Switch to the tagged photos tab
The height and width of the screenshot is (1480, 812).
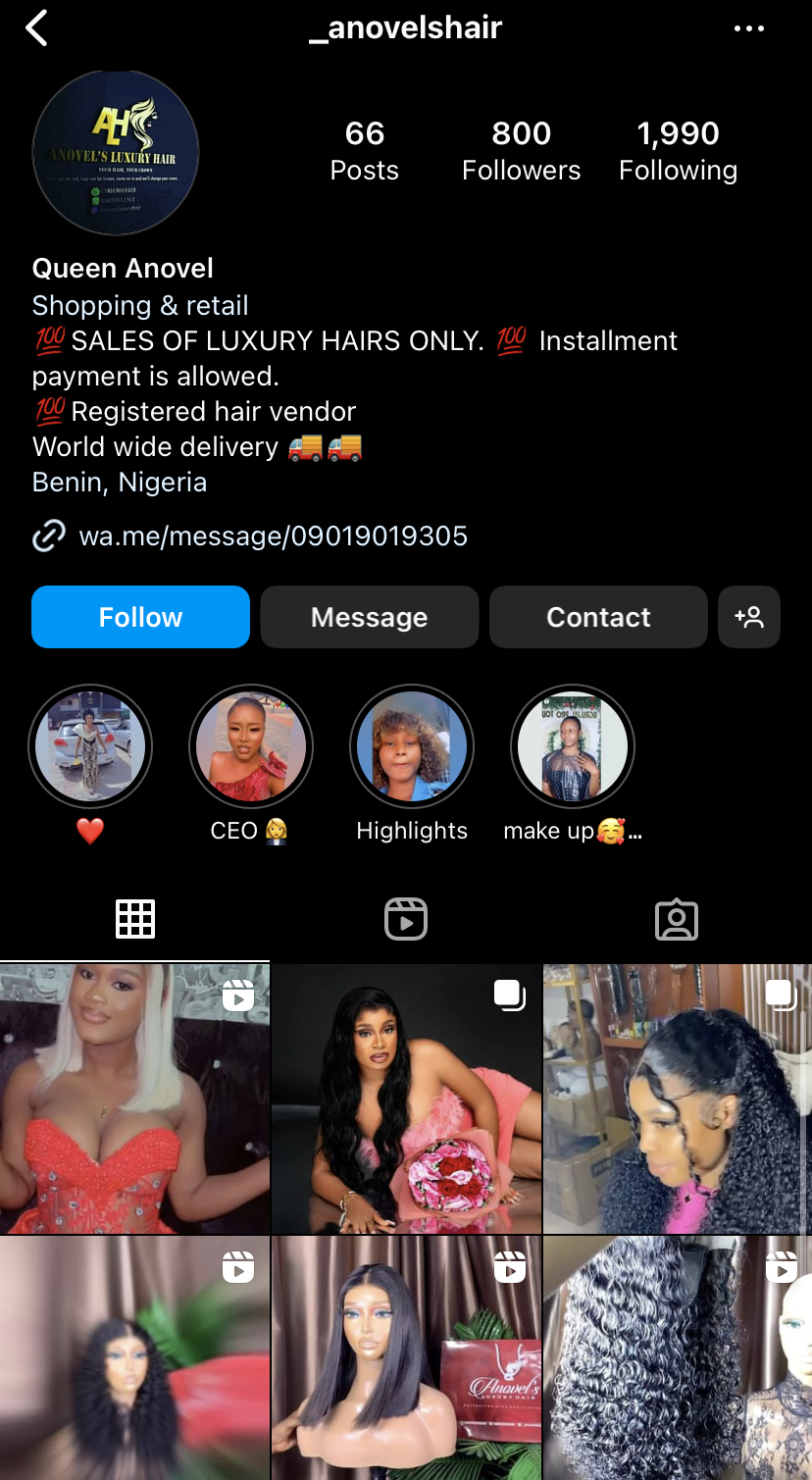pos(676,919)
